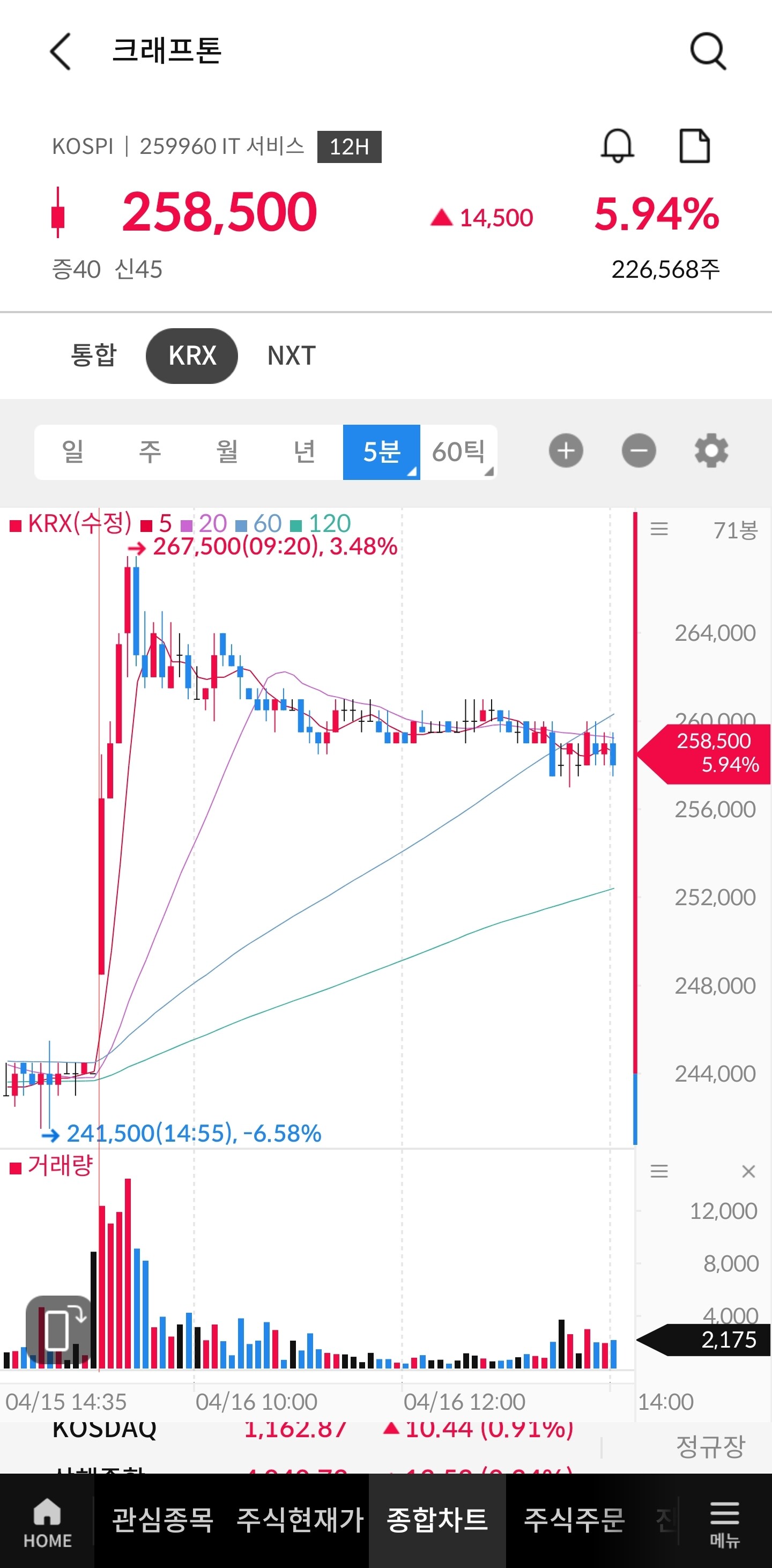Set a price alert with the bell

pos(618,146)
